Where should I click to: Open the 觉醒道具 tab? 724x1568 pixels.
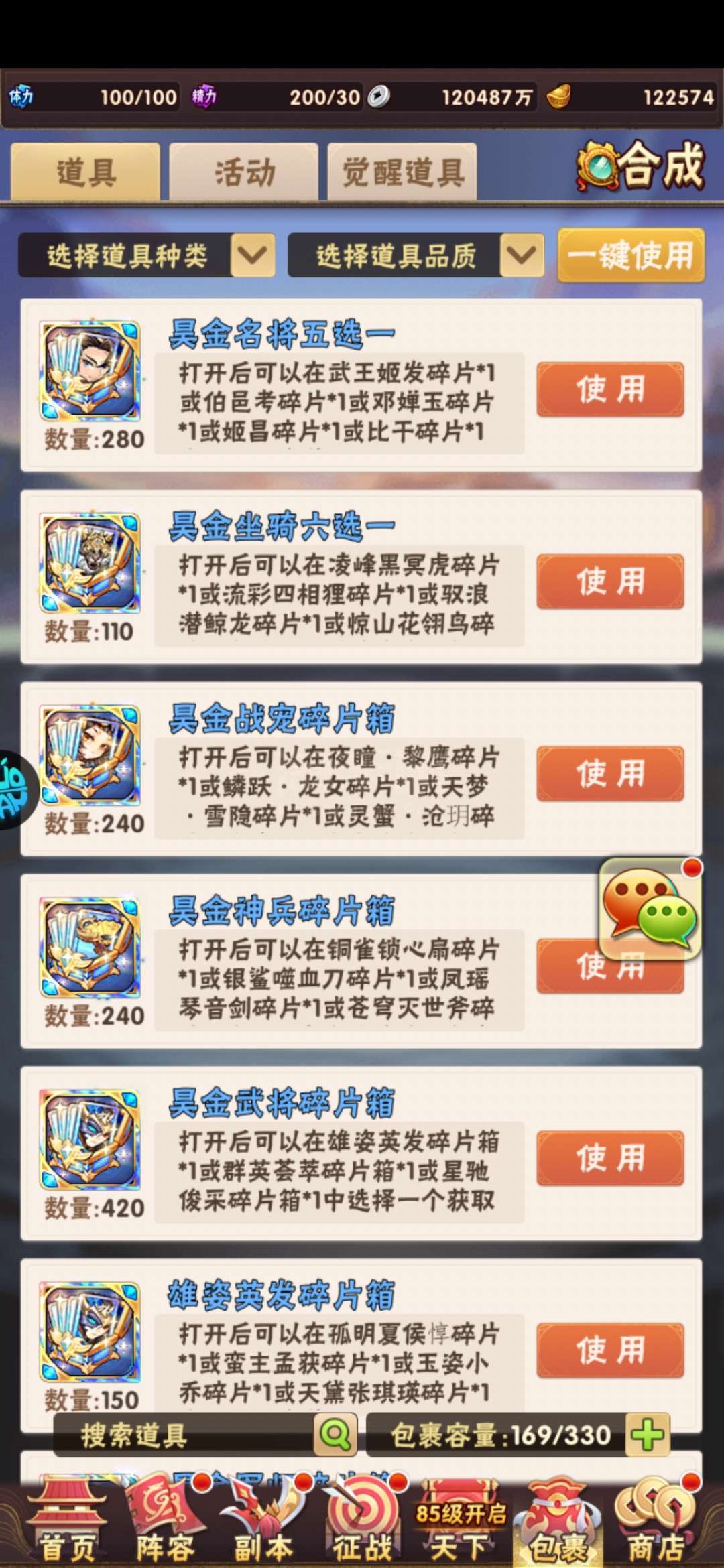[x=402, y=172]
